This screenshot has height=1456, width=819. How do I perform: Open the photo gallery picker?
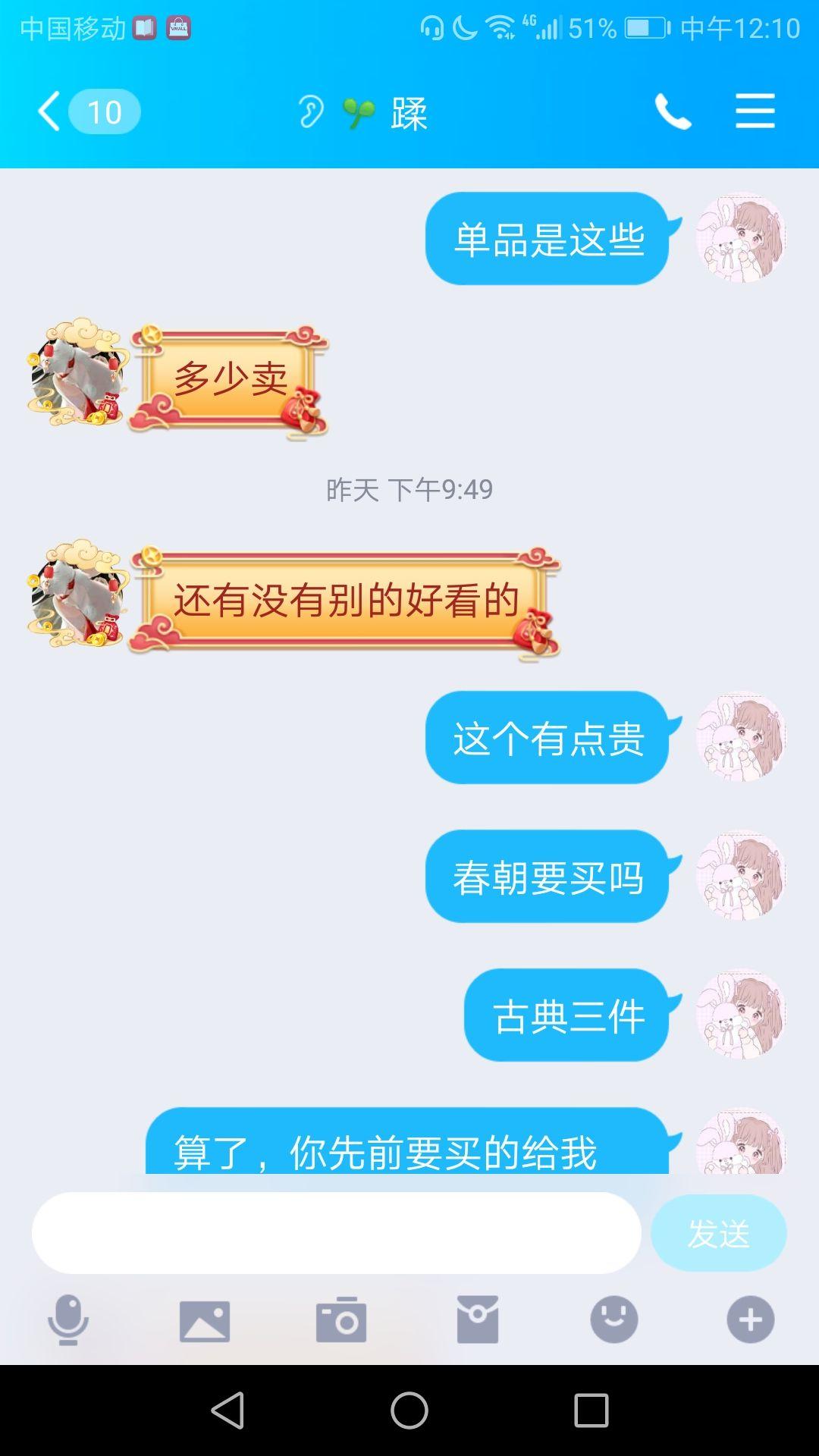pos(205,1321)
